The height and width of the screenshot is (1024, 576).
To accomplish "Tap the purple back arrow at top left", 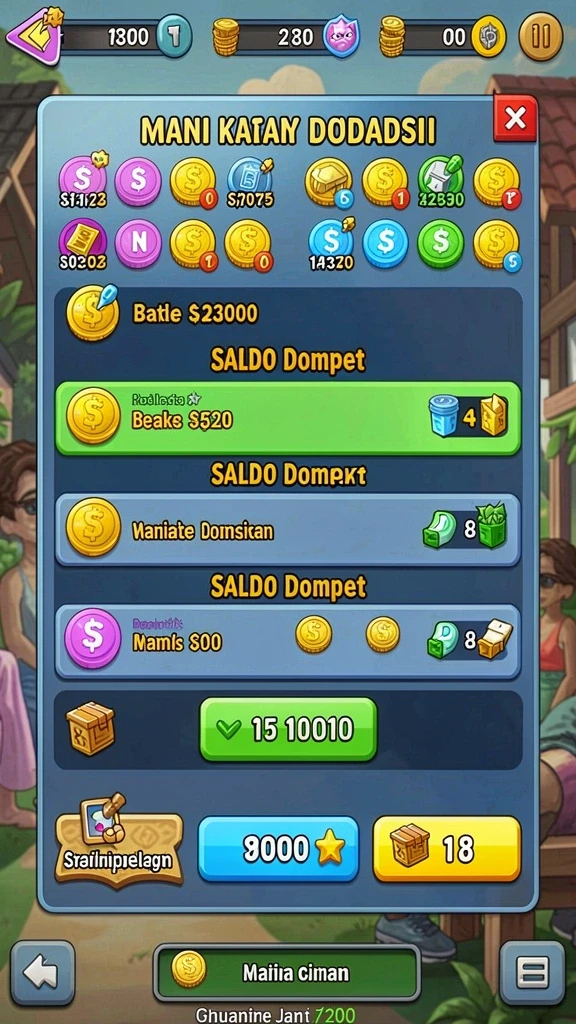I will pos(31,37).
